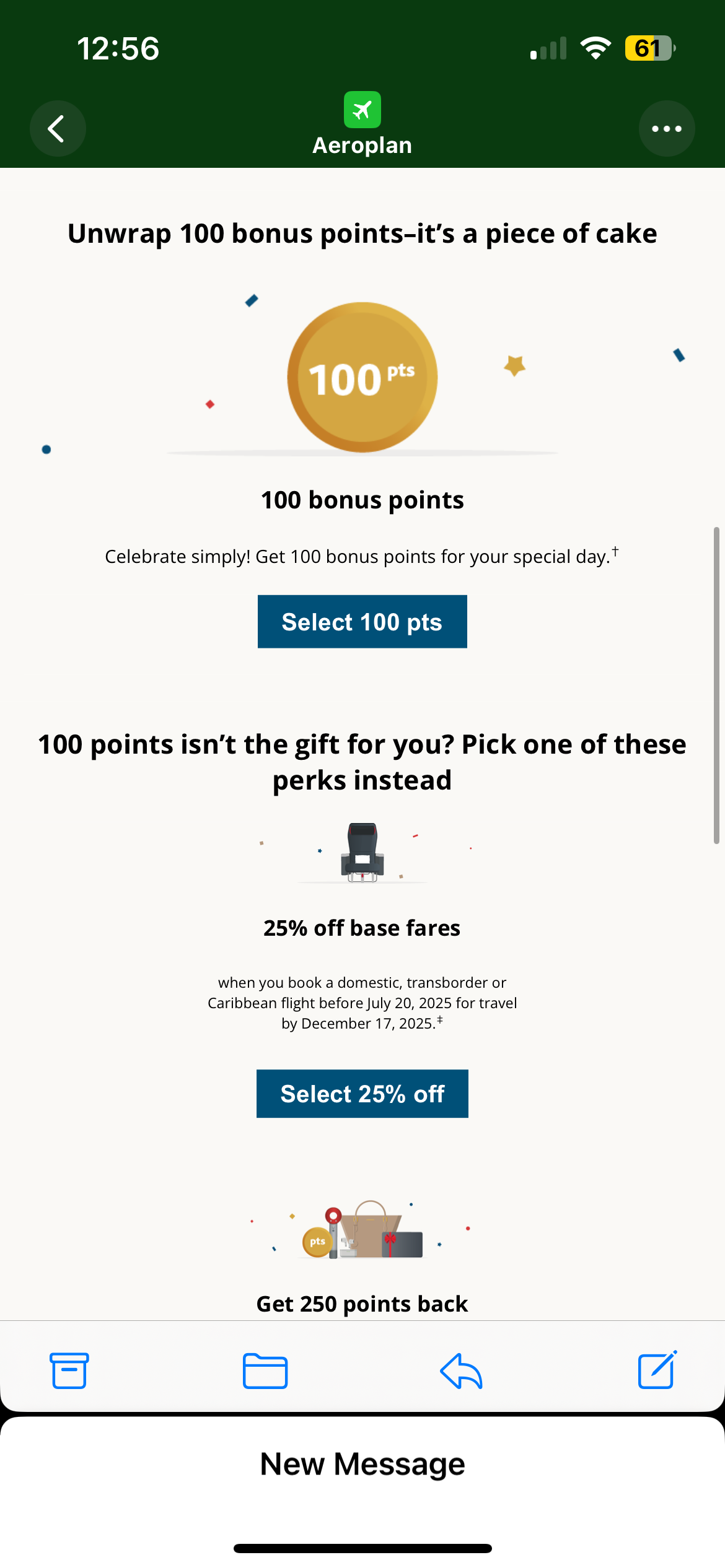Archive this Aeroplan email
The height and width of the screenshot is (1568, 725).
(69, 1370)
